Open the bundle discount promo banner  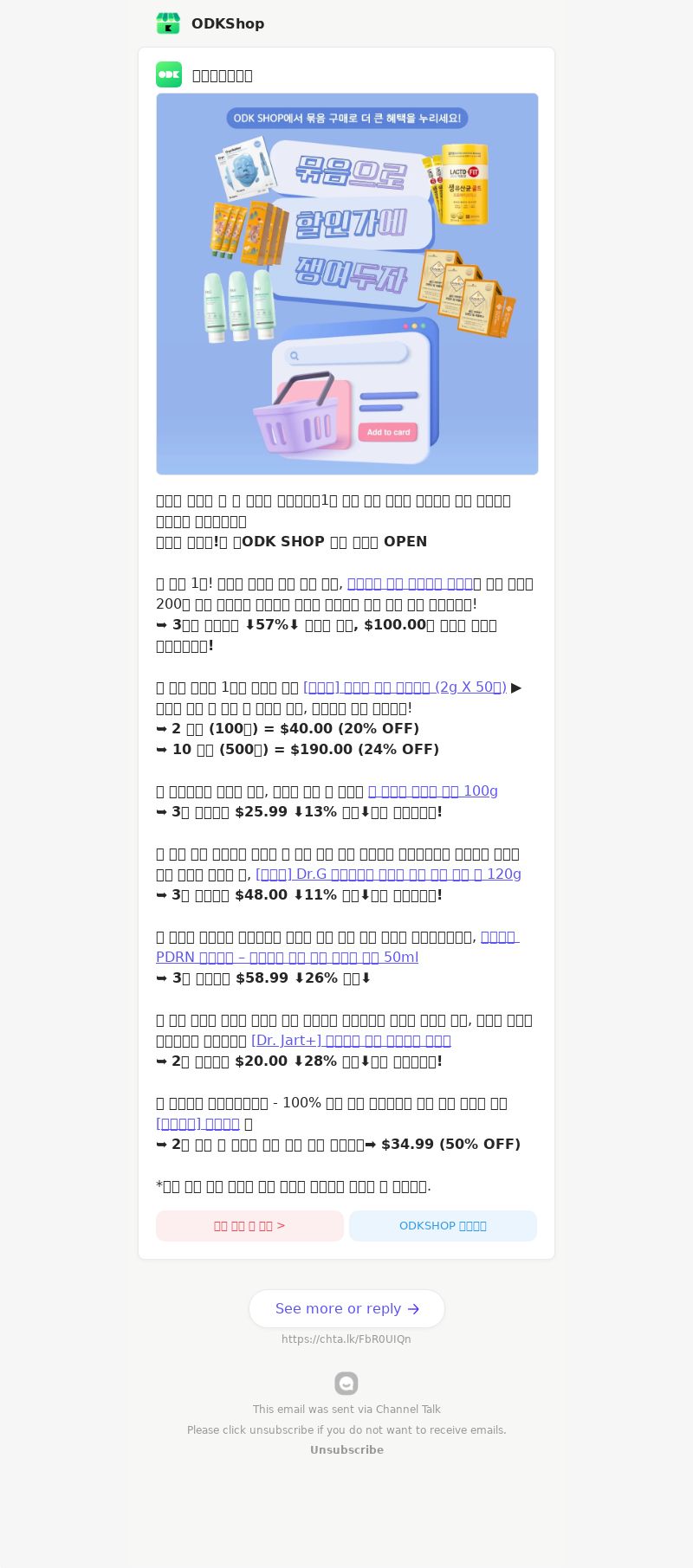click(x=346, y=284)
